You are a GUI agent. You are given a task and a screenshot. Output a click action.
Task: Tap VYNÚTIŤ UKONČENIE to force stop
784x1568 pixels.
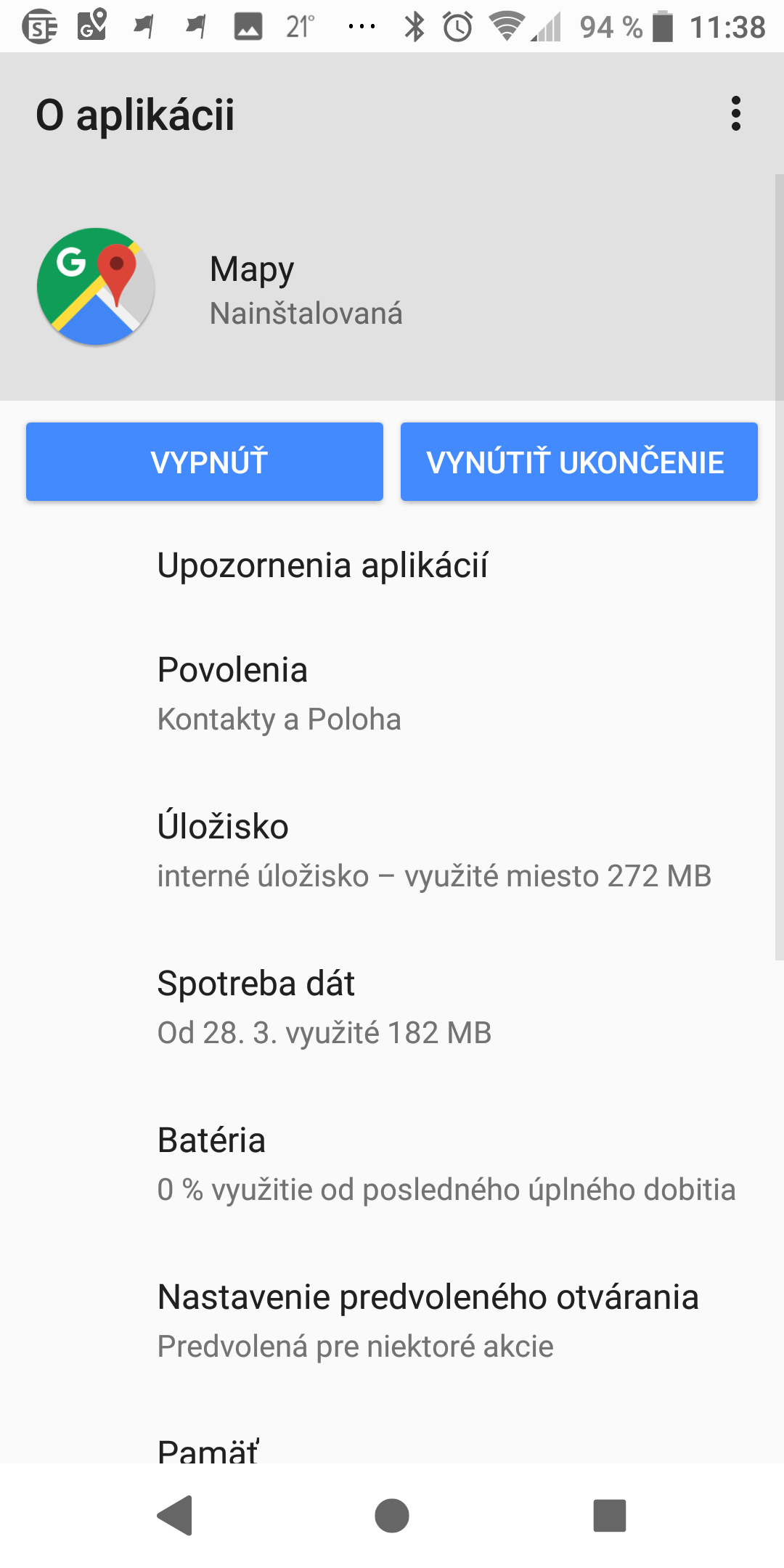[x=579, y=462]
